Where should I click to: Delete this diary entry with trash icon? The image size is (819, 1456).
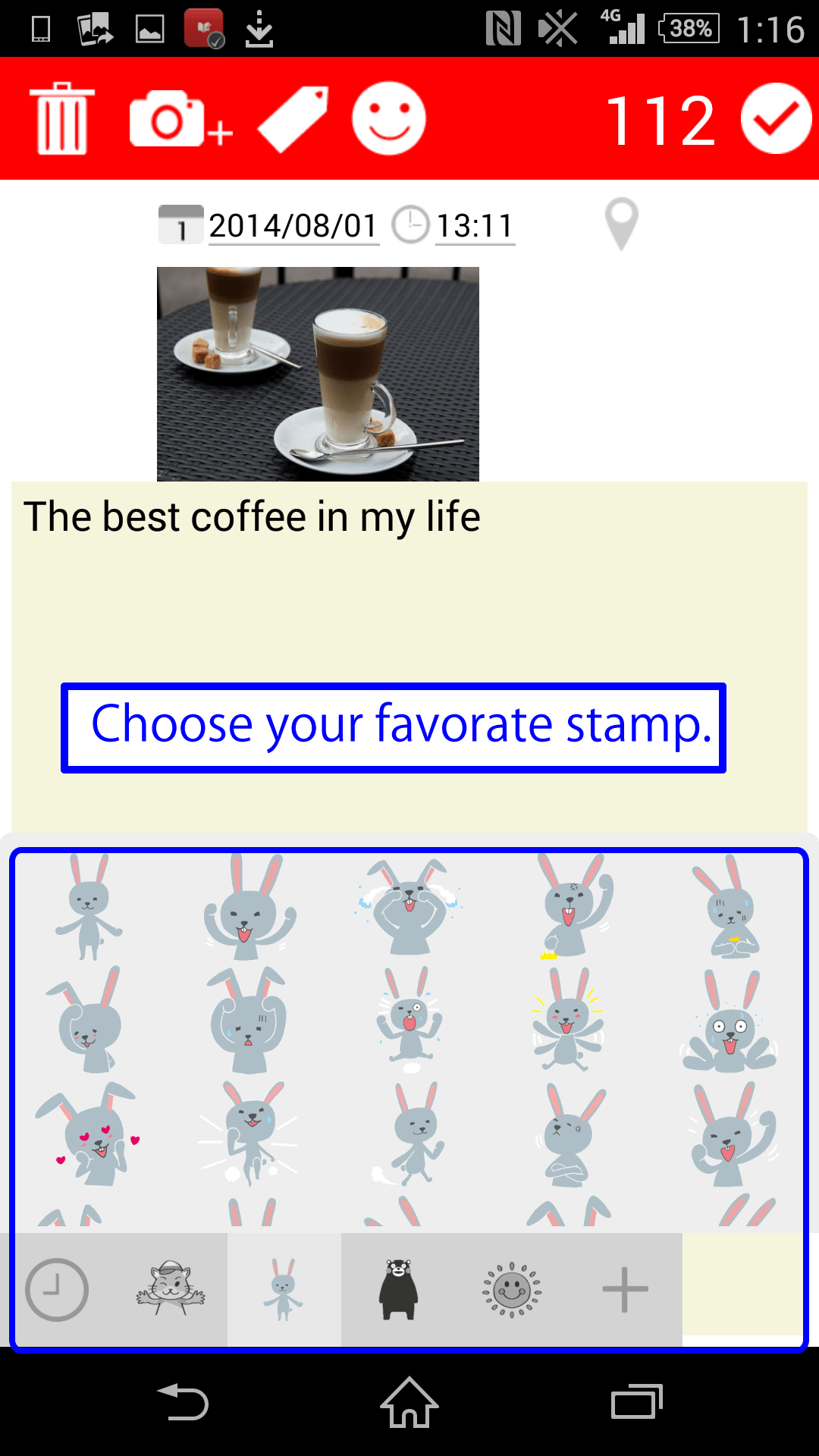[x=62, y=119]
